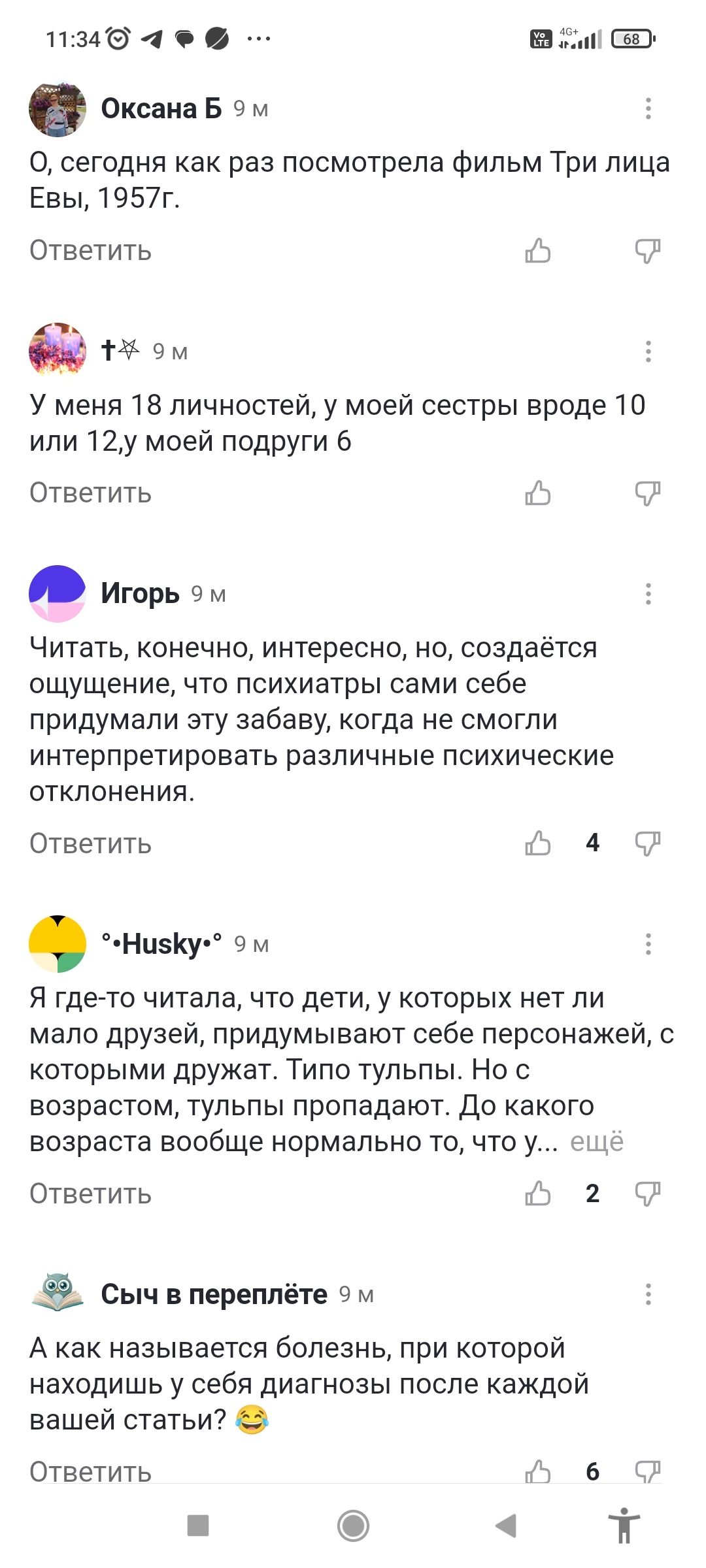Expand Husky's comment with ещё

(x=597, y=1142)
